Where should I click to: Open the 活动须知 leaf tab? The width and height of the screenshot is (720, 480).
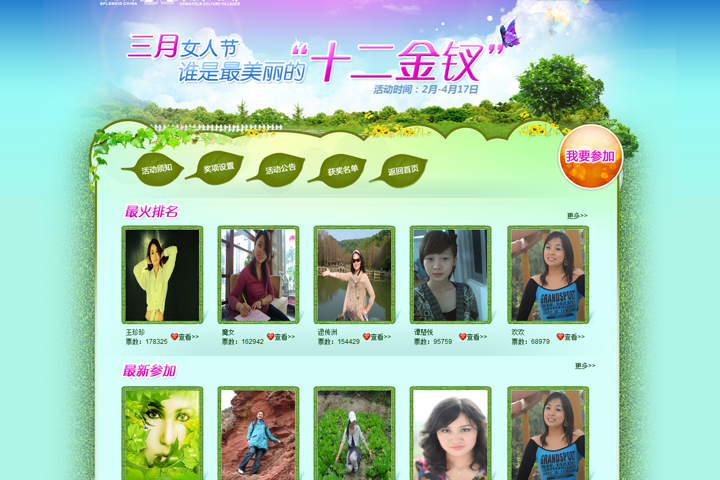tap(156, 169)
